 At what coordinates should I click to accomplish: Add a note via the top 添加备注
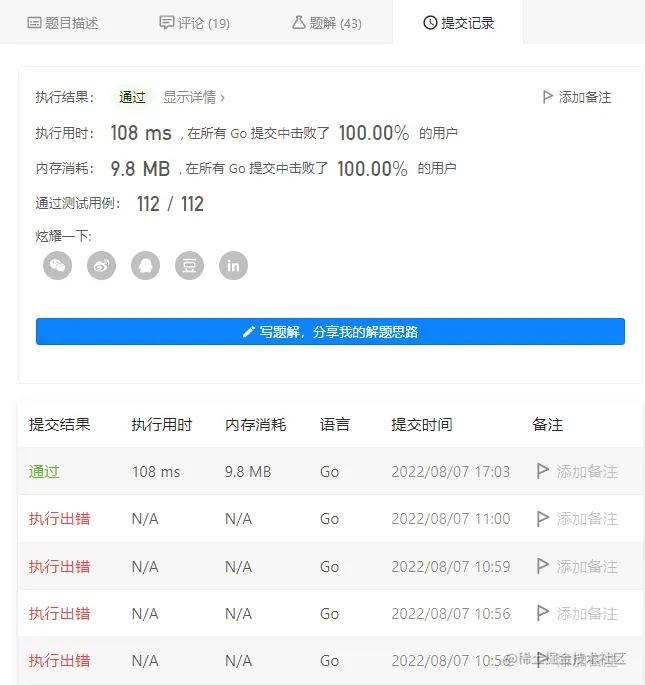[576, 97]
